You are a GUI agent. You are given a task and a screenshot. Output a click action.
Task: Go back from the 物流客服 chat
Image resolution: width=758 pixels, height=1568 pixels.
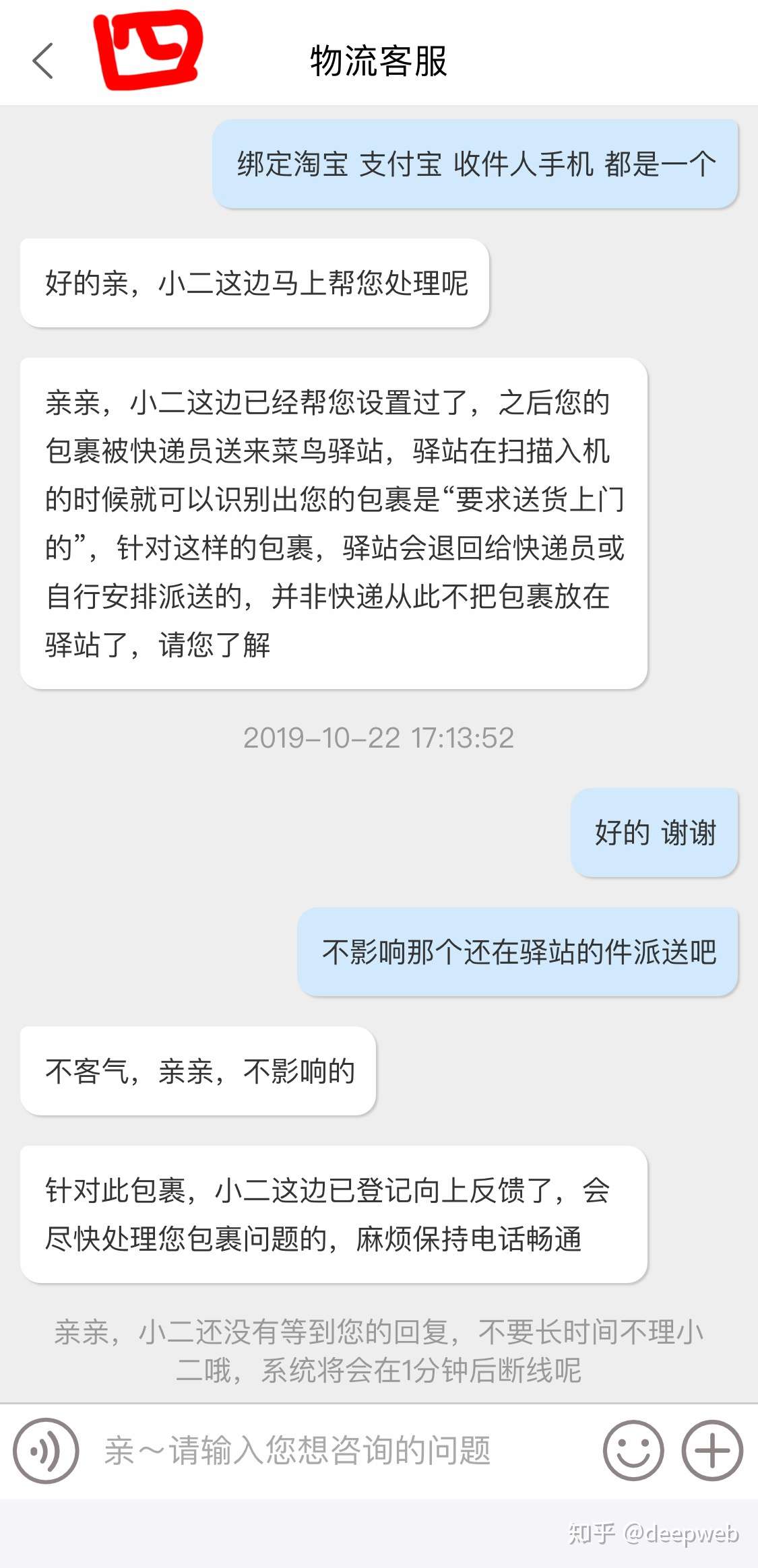(43, 61)
